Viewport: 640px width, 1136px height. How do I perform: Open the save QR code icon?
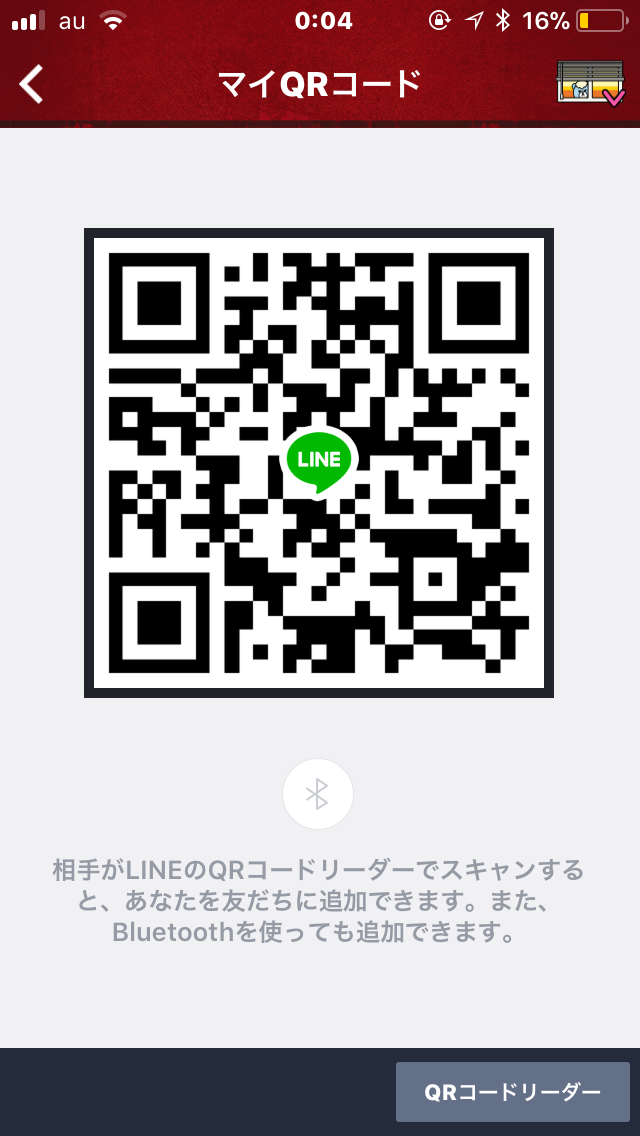(590, 84)
